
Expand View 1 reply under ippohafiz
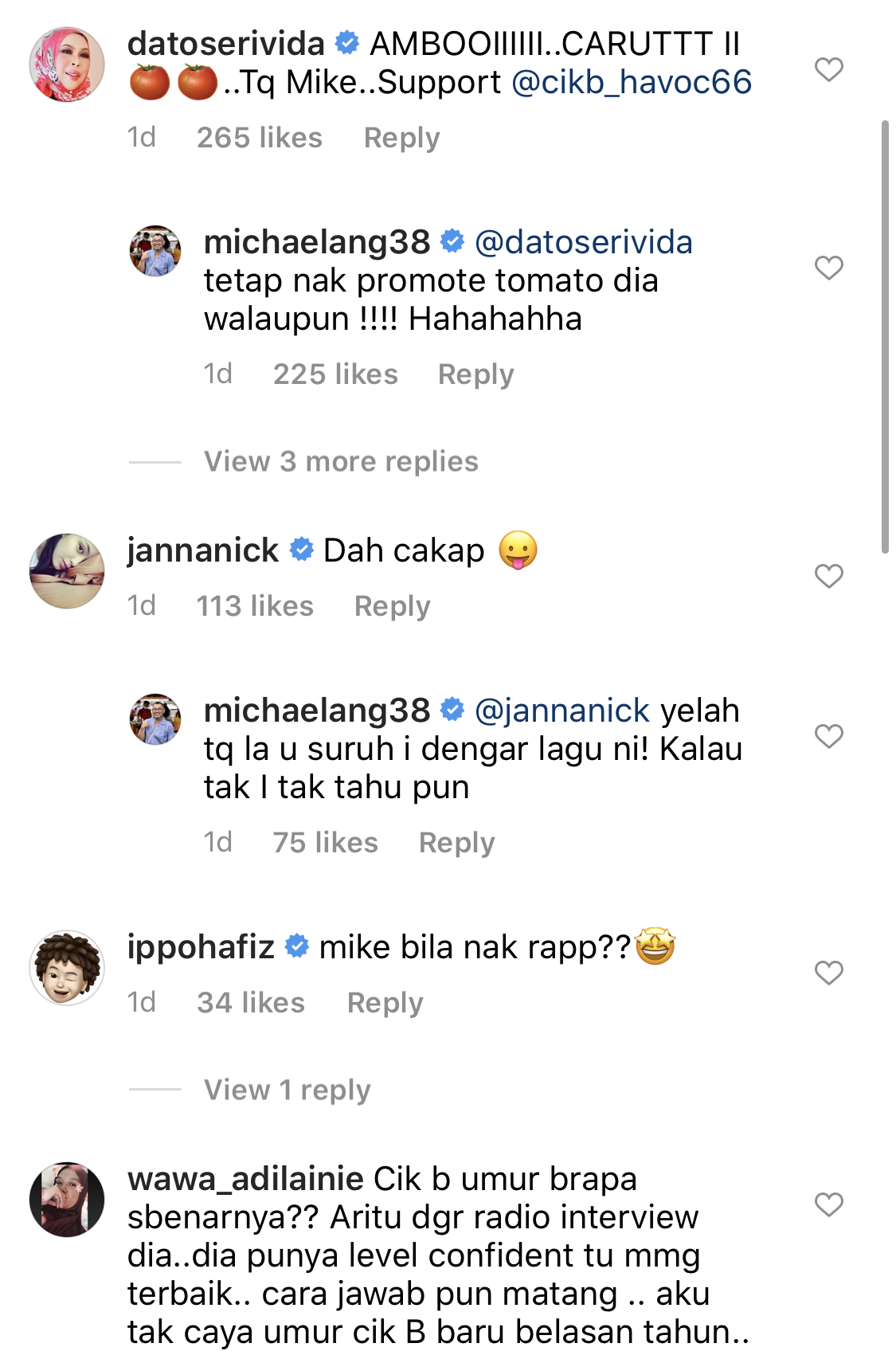[287, 1090]
